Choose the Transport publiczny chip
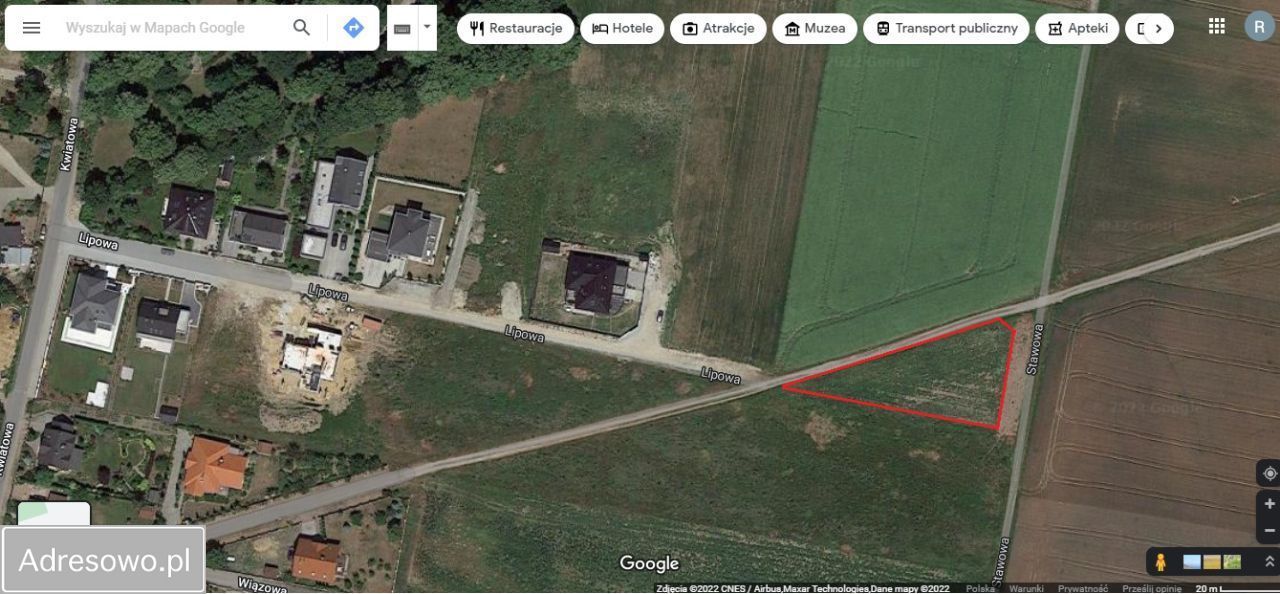 946,28
